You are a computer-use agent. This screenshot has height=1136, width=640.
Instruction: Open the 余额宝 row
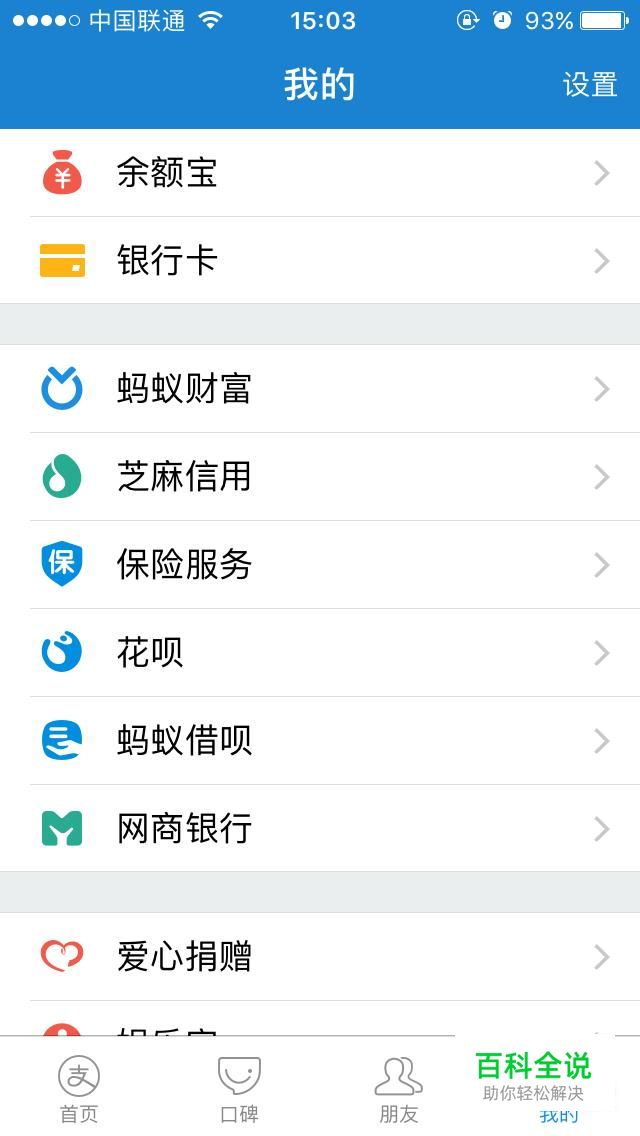coord(320,173)
